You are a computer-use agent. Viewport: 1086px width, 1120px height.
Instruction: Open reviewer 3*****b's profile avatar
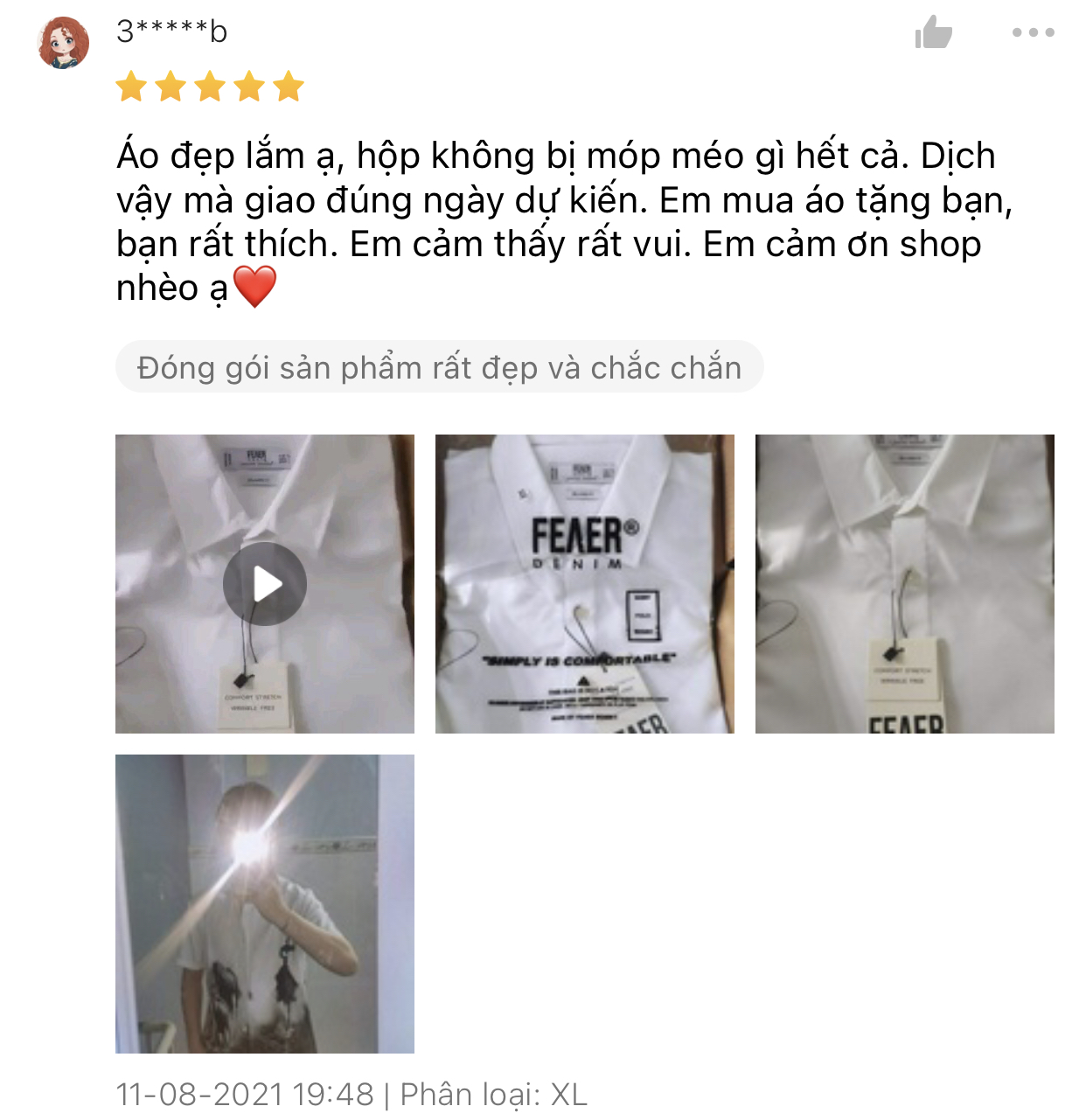pos(64,42)
